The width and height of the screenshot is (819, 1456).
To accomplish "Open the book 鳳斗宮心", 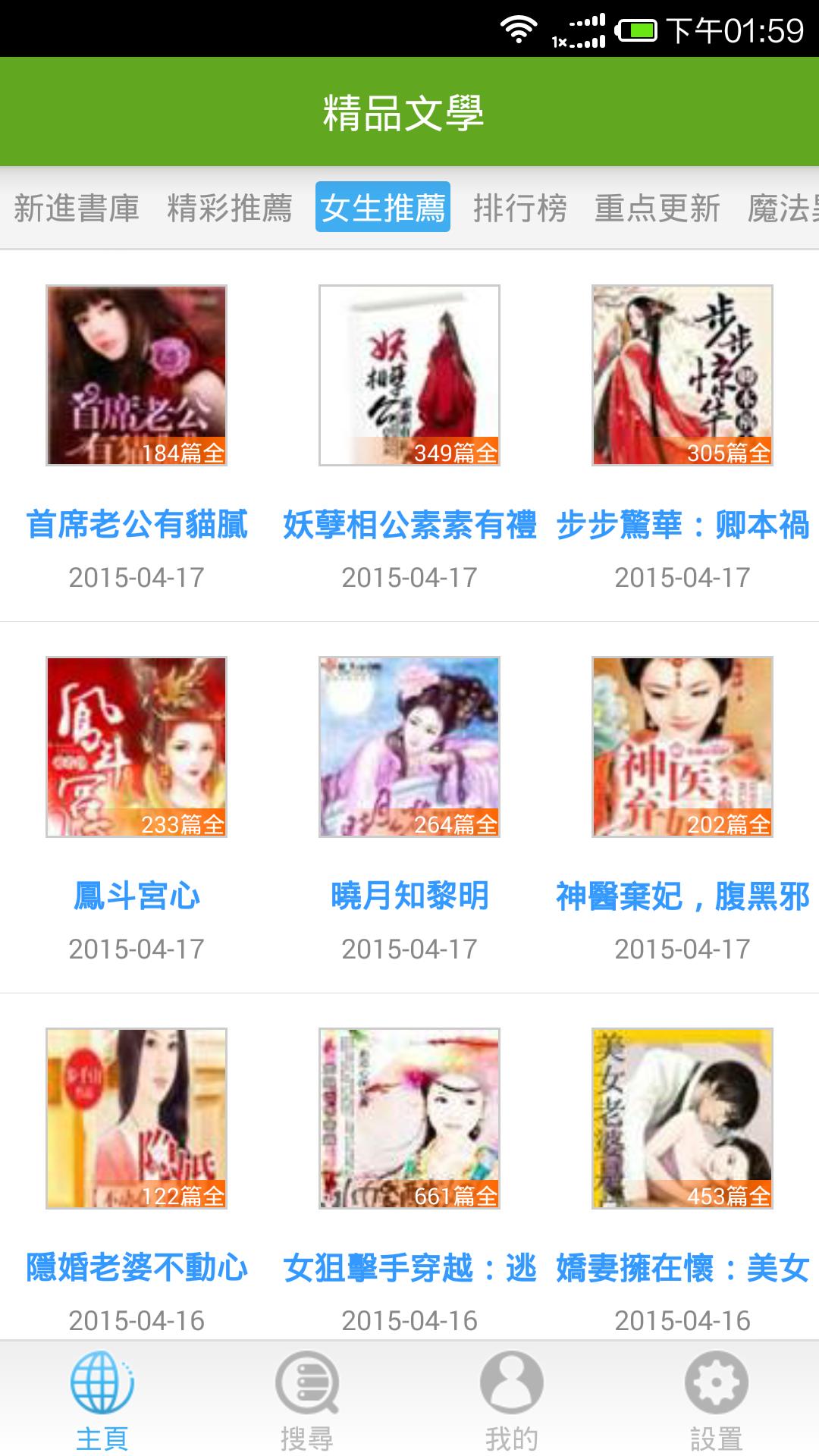I will [x=136, y=747].
